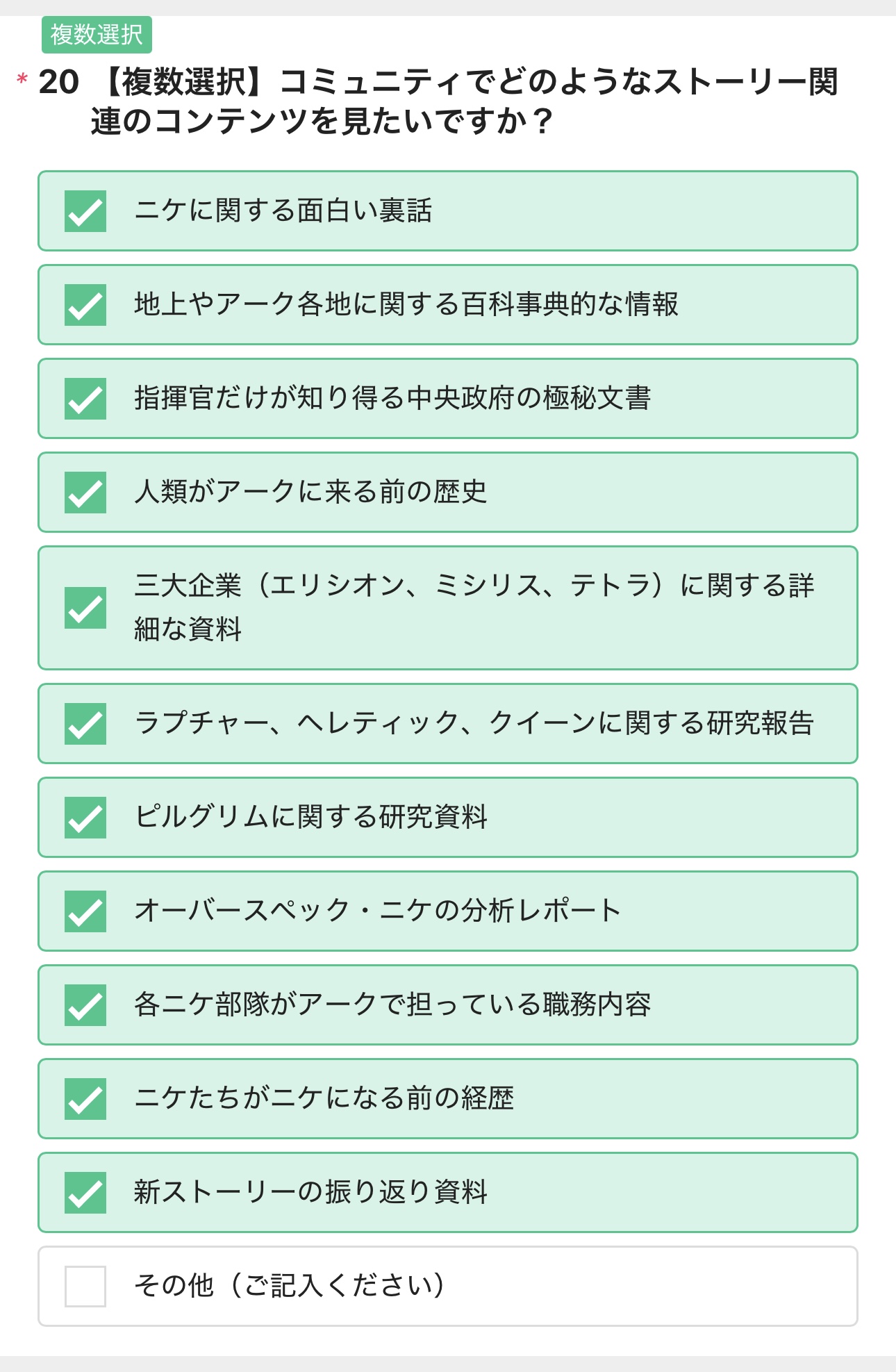Toggle 人類がアークに来る前の歴史 checkbox
The width and height of the screenshot is (896, 1372).
[x=85, y=493]
